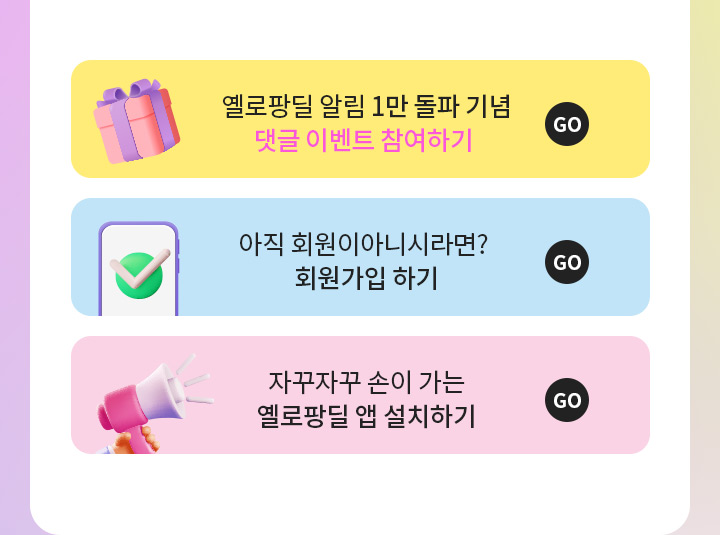
Task: Select the 옐로팡딜 앱 설치하기 banner
Action: click(362, 396)
